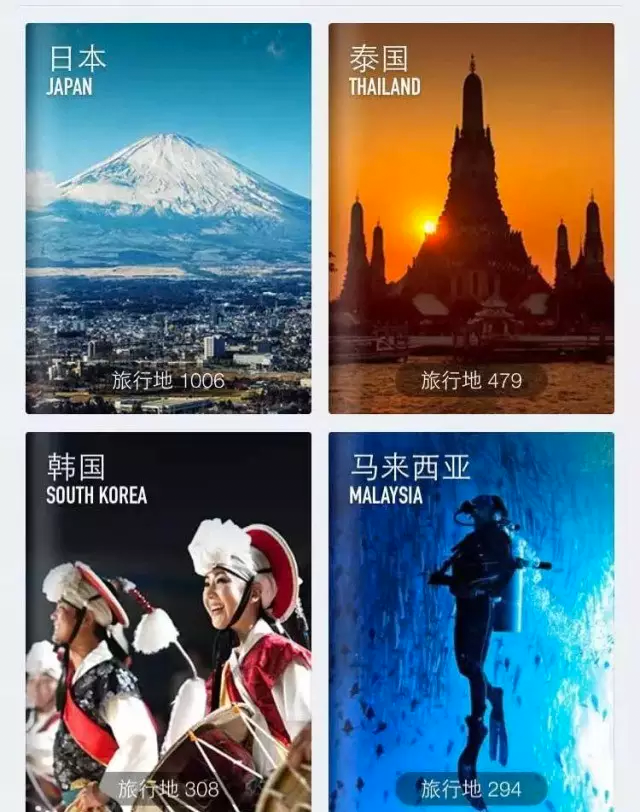View the Malaysia destination card
Image resolution: width=640 pixels, height=812 pixels.
coord(471,620)
